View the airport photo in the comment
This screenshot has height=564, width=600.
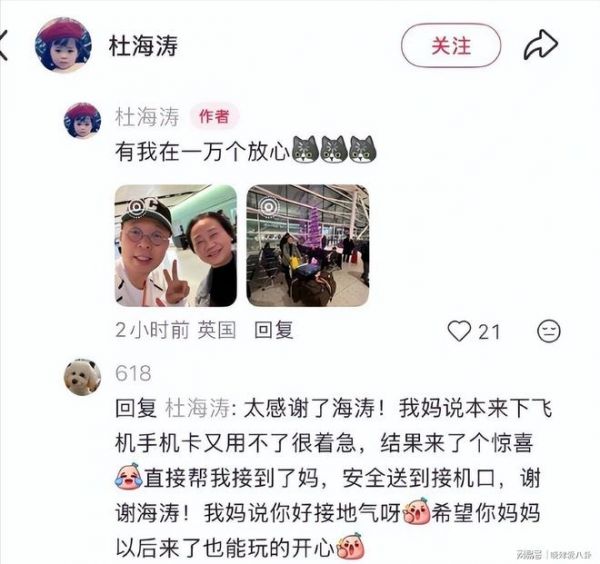pyautogui.click(x=308, y=246)
